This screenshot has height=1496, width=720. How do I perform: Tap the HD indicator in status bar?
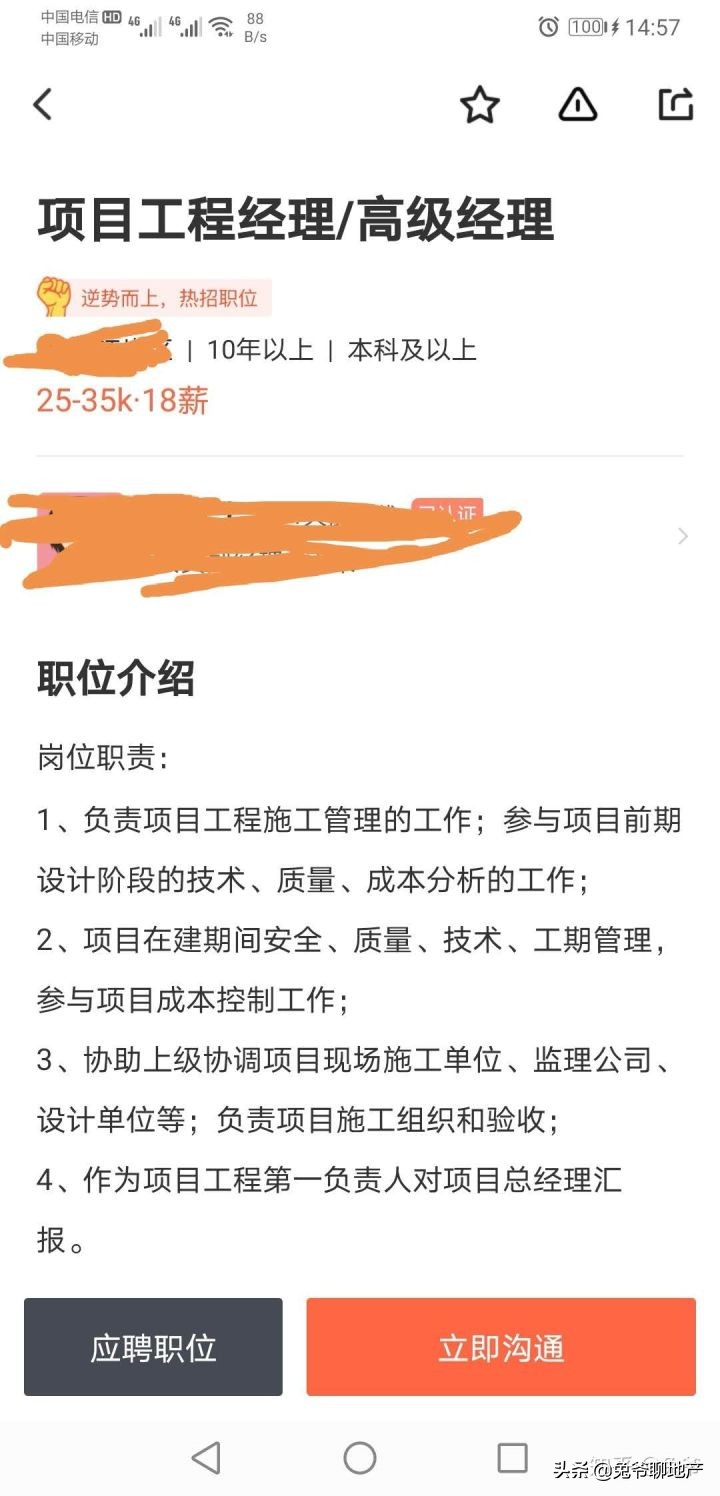114,17
